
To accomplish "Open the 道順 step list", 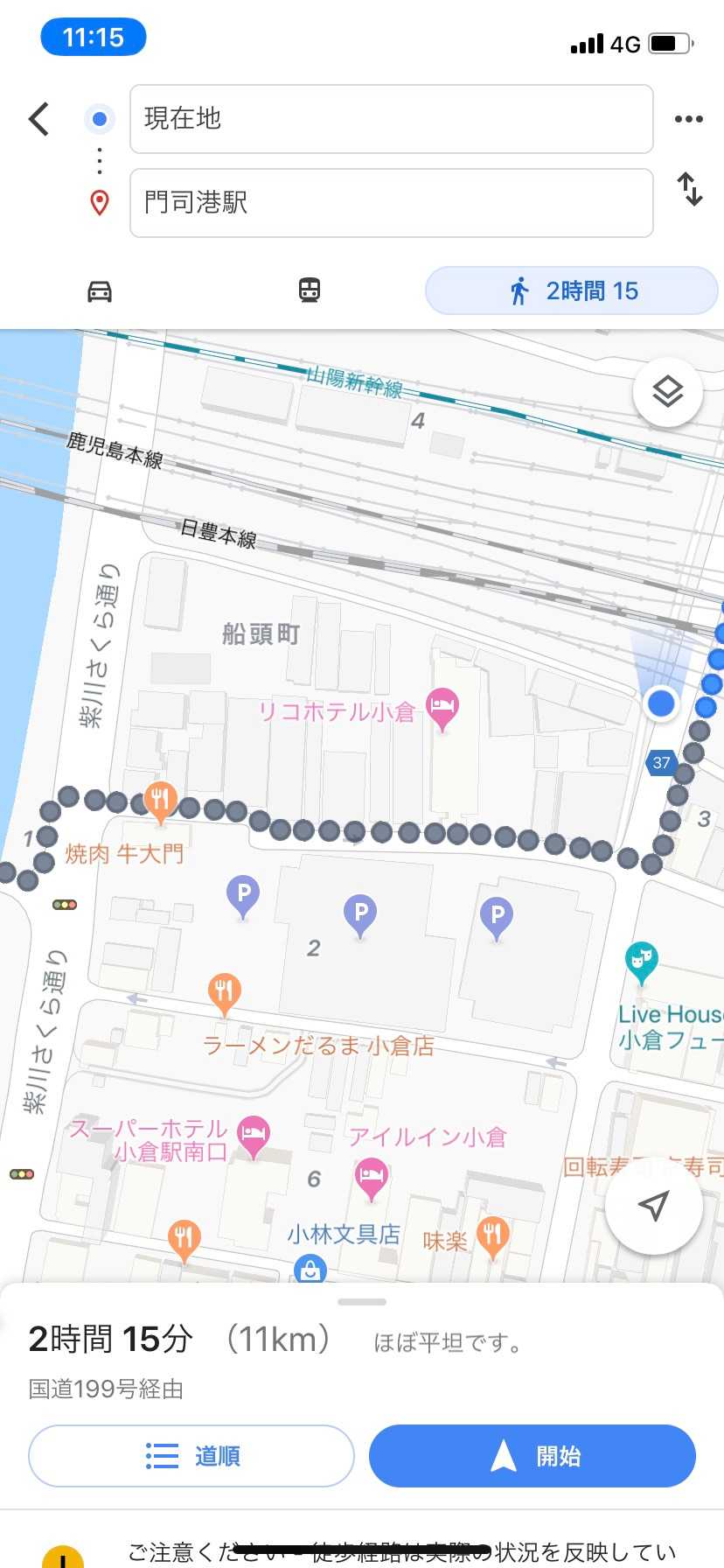I will tap(191, 1456).
